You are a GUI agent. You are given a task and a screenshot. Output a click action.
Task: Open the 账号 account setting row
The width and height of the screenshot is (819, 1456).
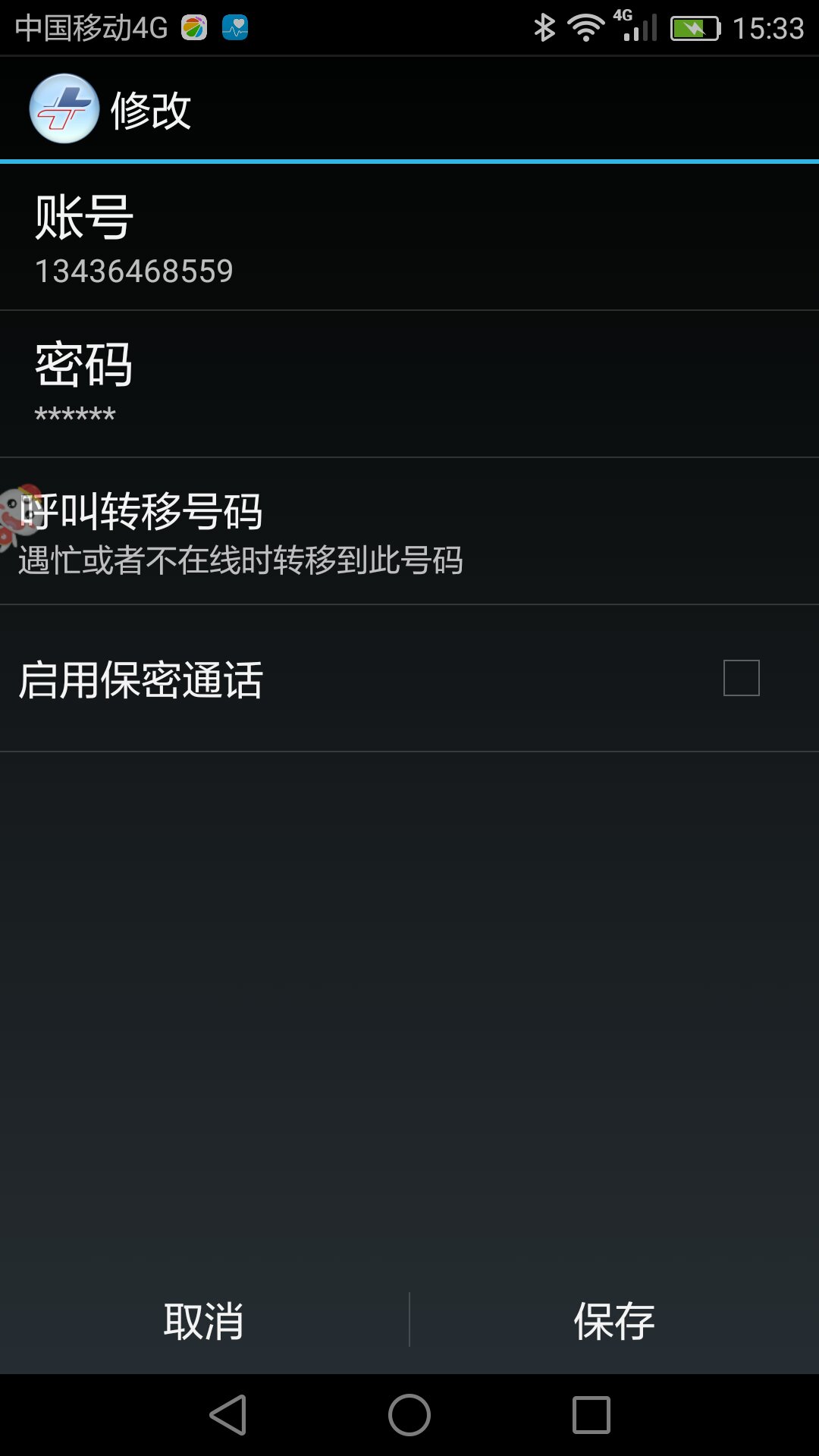(x=409, y=238)
